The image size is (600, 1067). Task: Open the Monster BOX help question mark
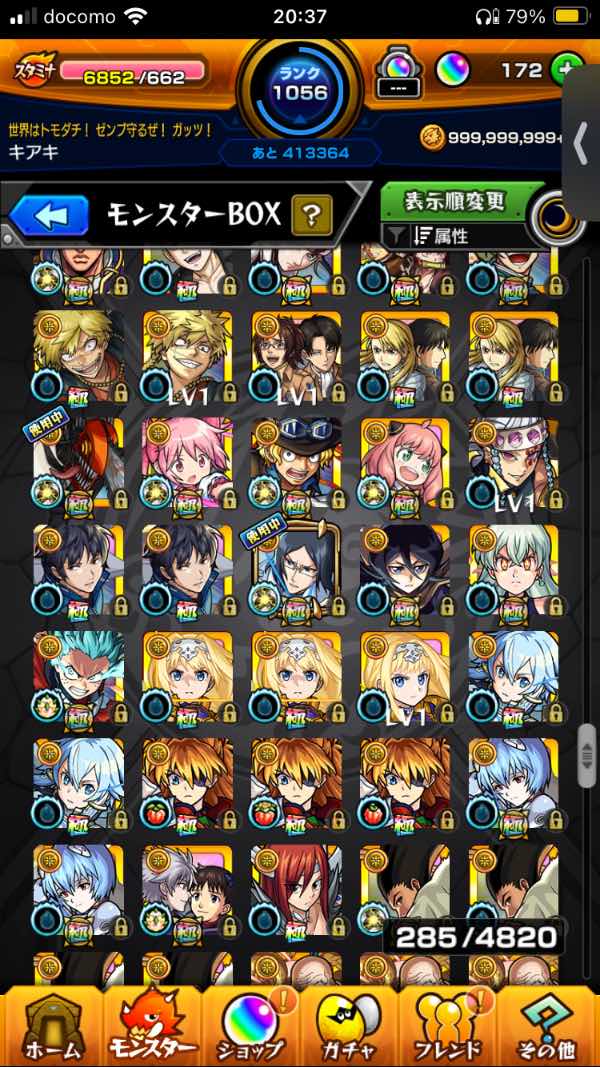tap(311, 214)
